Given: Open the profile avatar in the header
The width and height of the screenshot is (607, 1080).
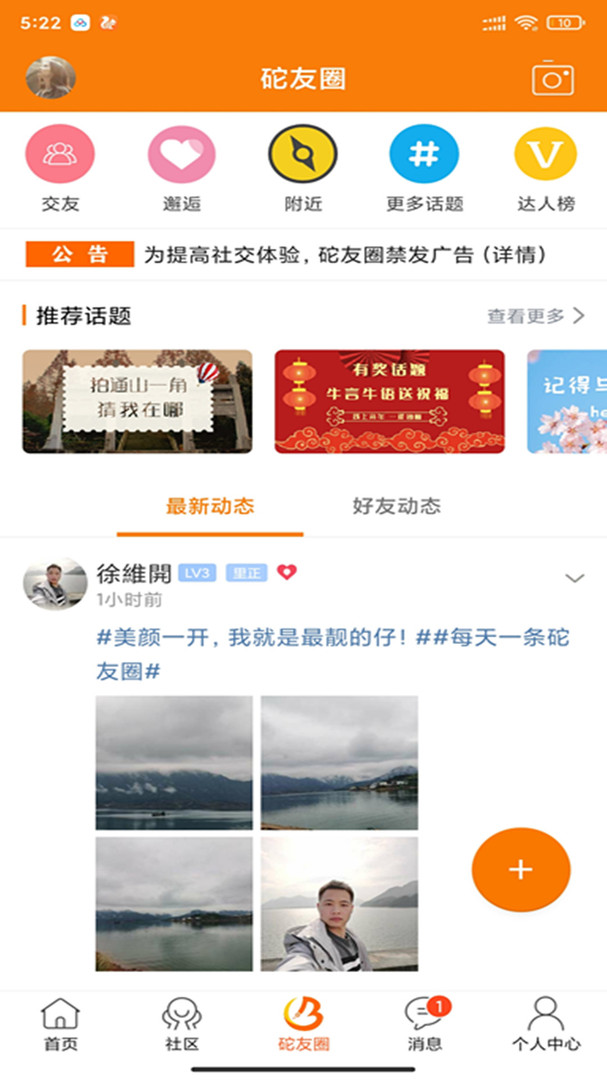Looking at the screenshot, I should point(51,78).
